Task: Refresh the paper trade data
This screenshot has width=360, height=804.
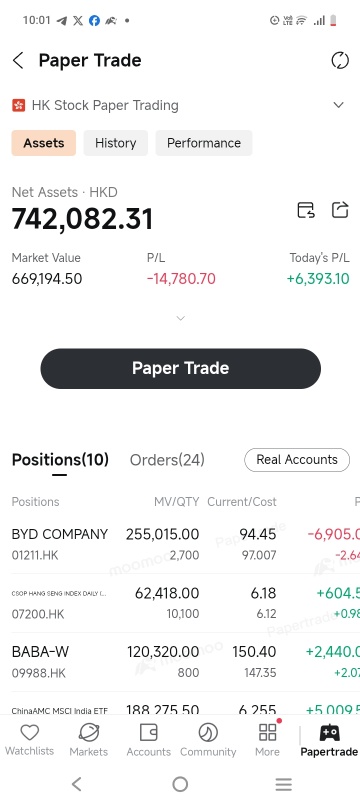Action: click(x=339, y=61)
